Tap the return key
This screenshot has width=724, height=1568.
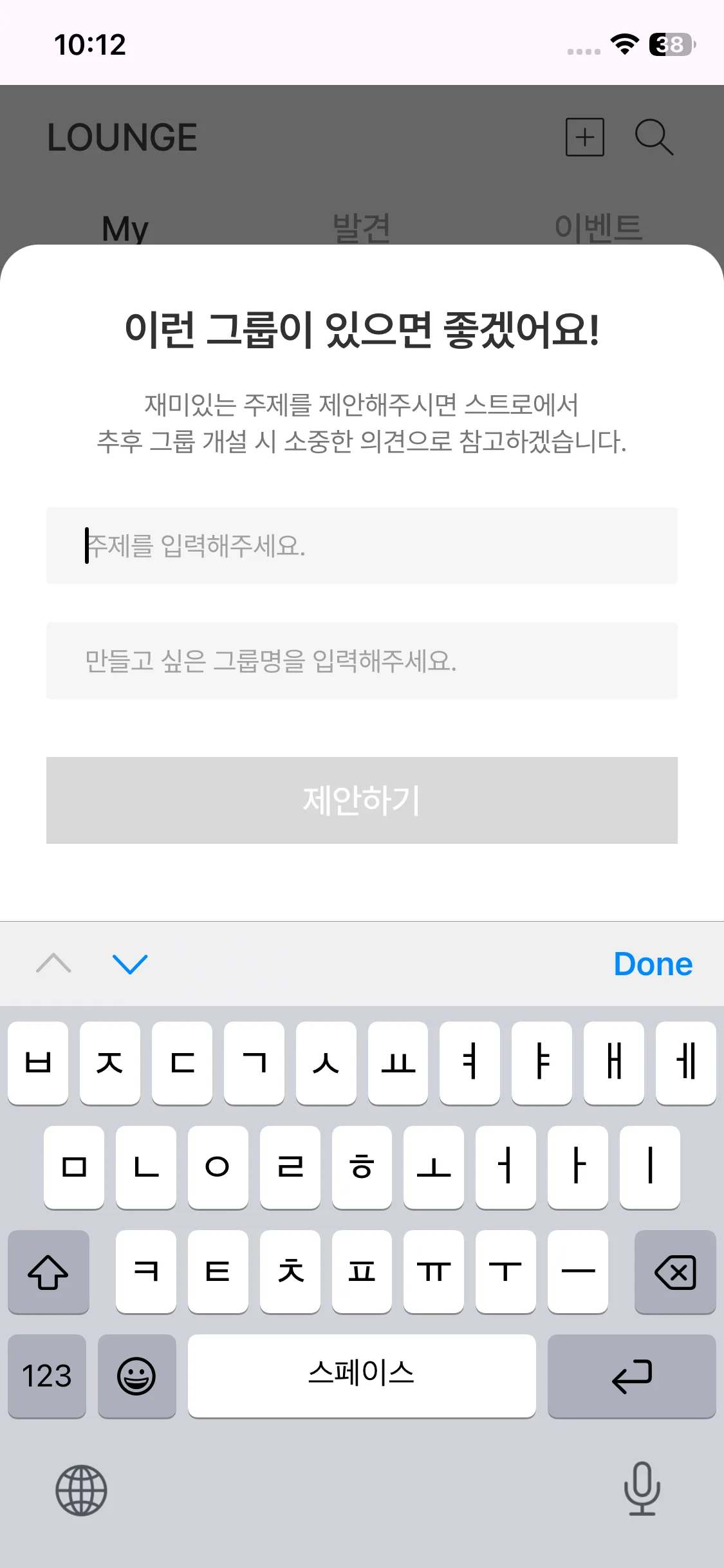pos(631,1376)
